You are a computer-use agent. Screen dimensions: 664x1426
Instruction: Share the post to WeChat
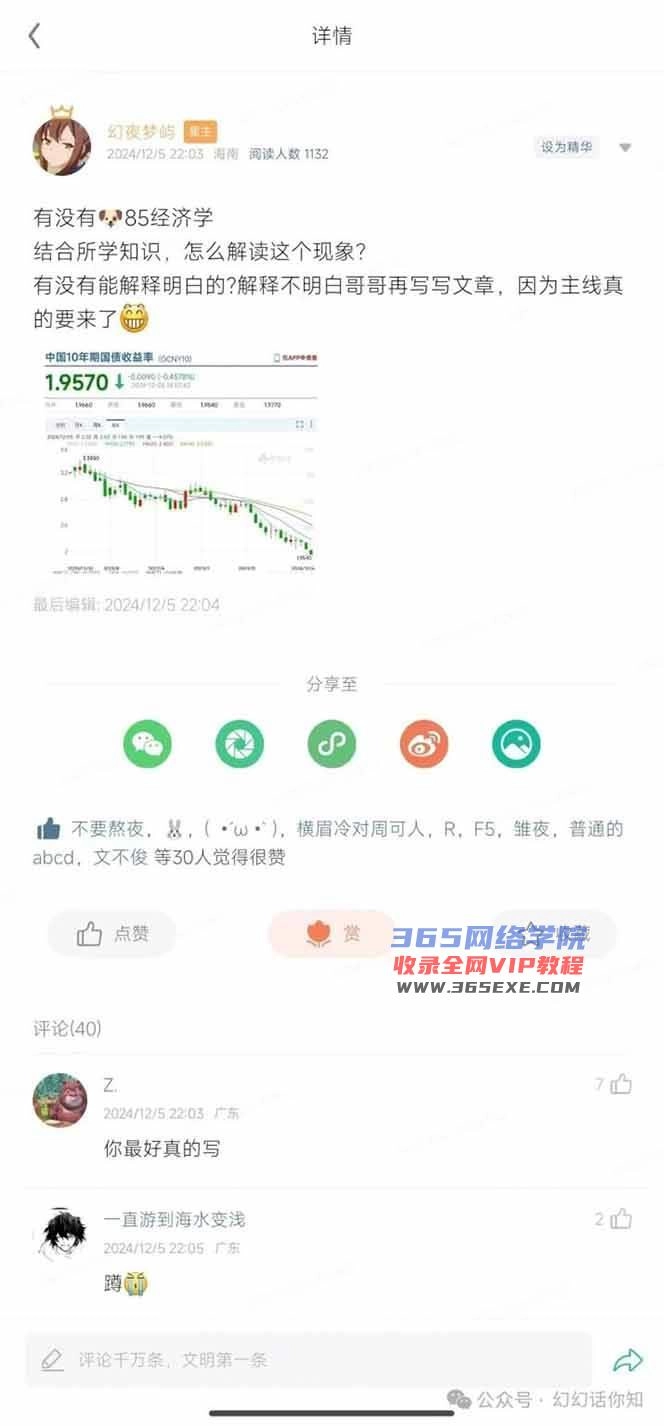[x=148, y=744]
